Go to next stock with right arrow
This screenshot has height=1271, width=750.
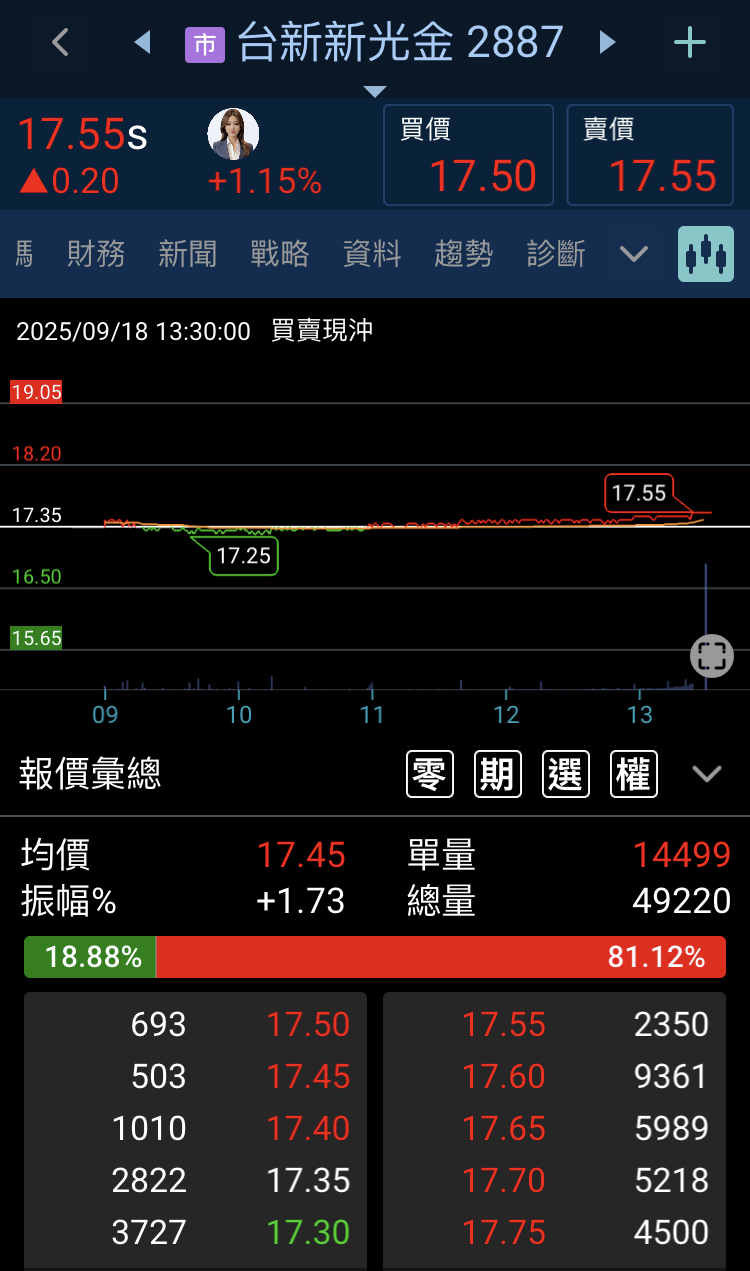(608, 42)
